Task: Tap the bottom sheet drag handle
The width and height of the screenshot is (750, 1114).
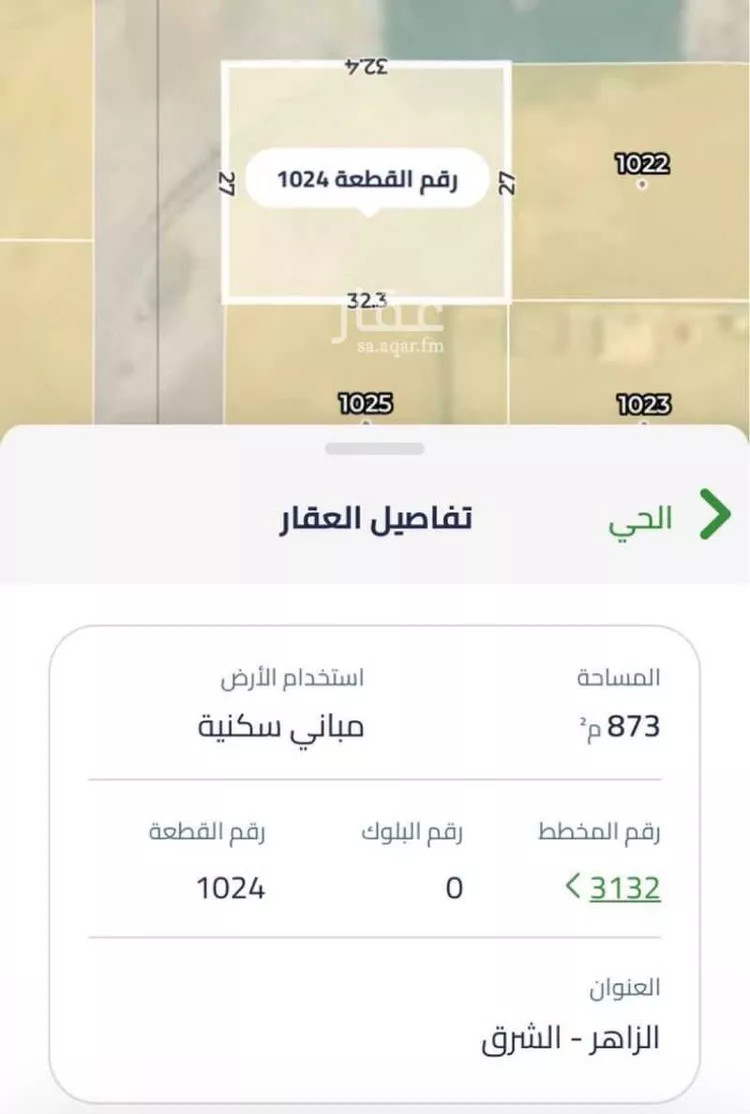Action: tap(375, 449)
